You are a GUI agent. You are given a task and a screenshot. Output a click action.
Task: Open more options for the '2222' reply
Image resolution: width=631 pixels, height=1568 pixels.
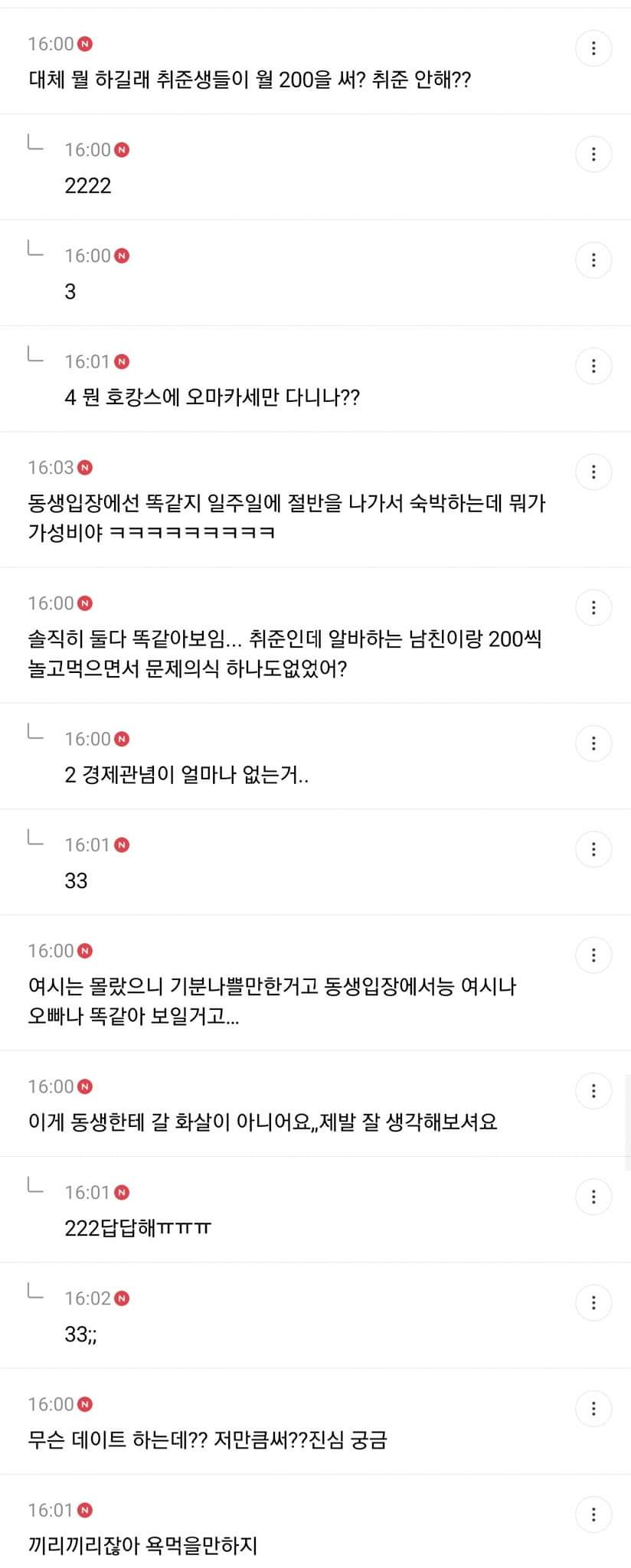coord(593,155)
